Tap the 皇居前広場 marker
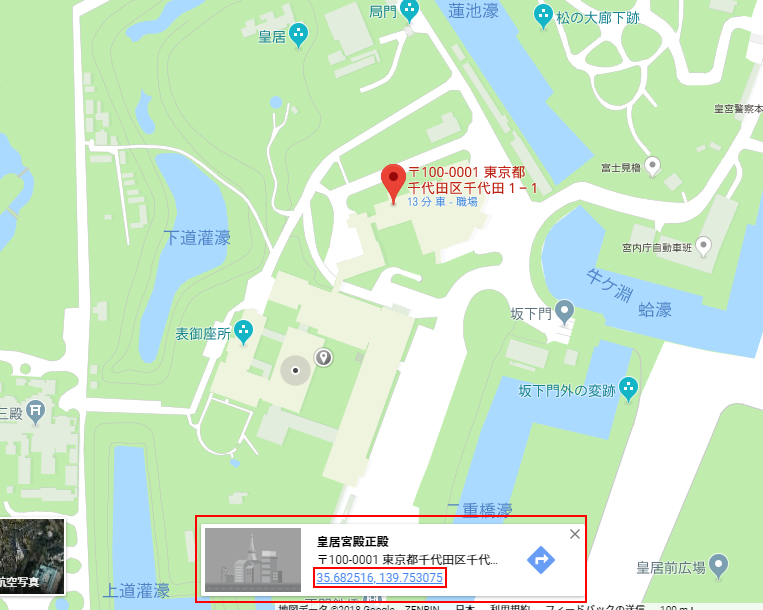This screenshot has height=610, width=763. (x=720, y=567)
